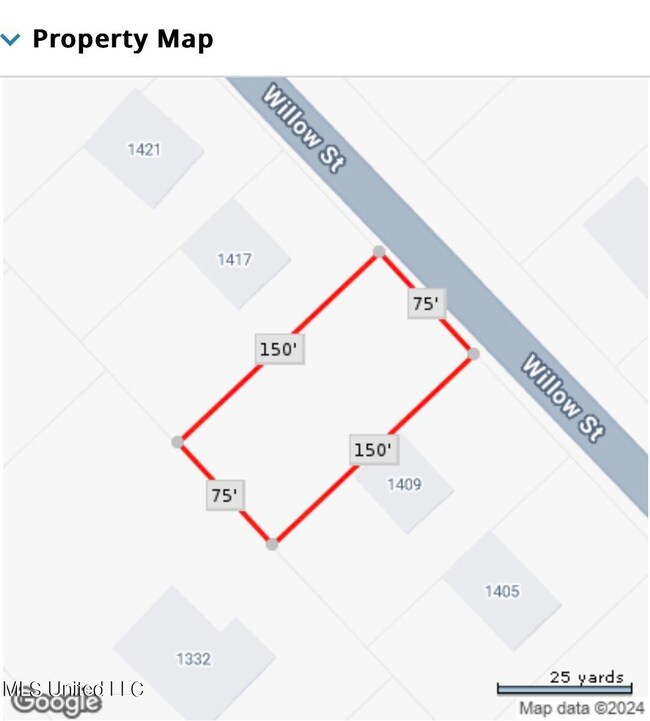Collapse the Property Map section
The image size is (650, 721).
pos(11,40)
